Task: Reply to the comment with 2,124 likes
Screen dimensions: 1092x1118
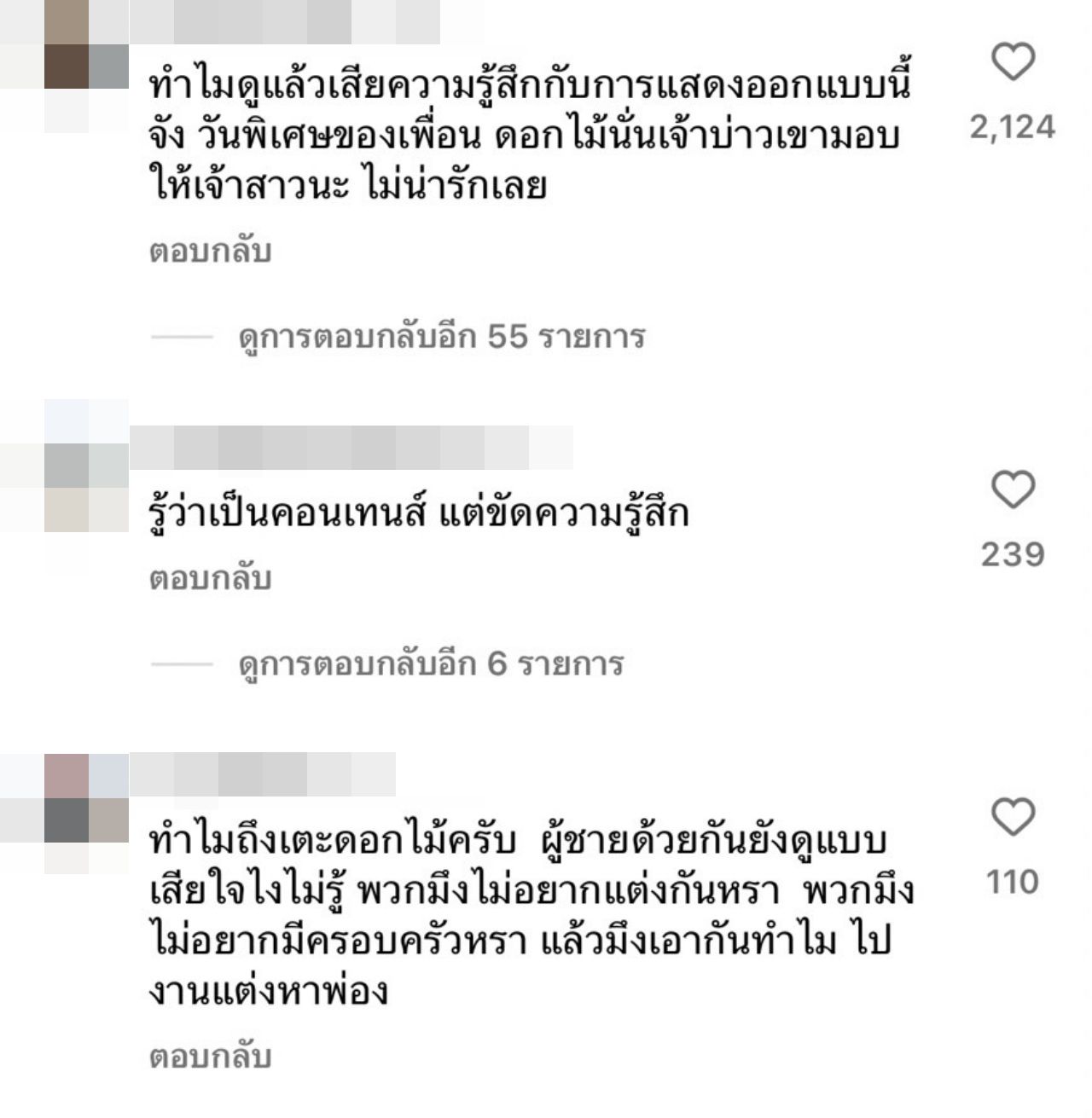Action: point(210,252)
